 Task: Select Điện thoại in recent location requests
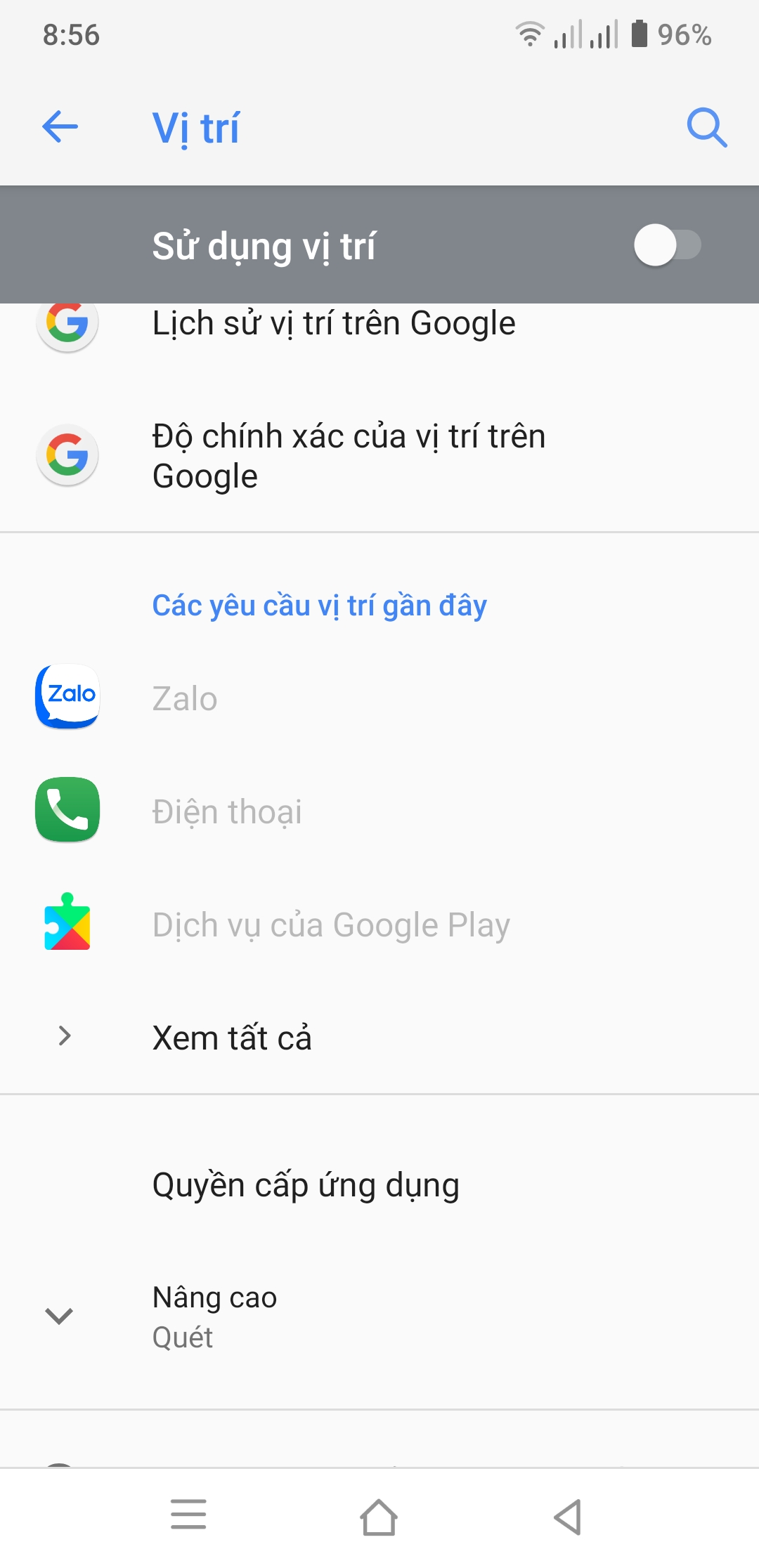227,812
